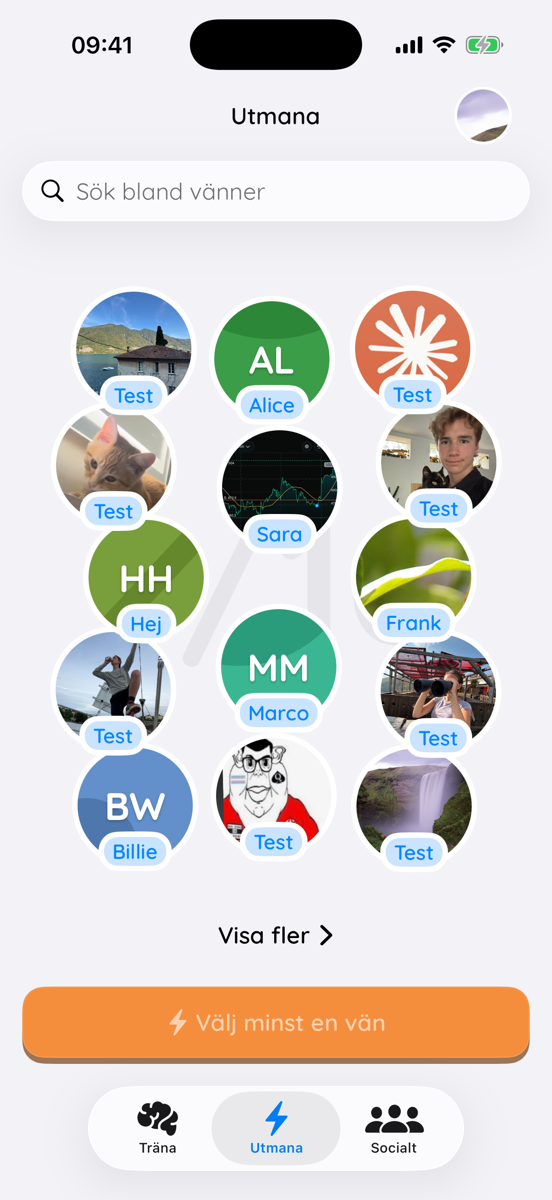552x1200 pixels.
Task: Select friend Billie
Action: (x=135, y=806)
